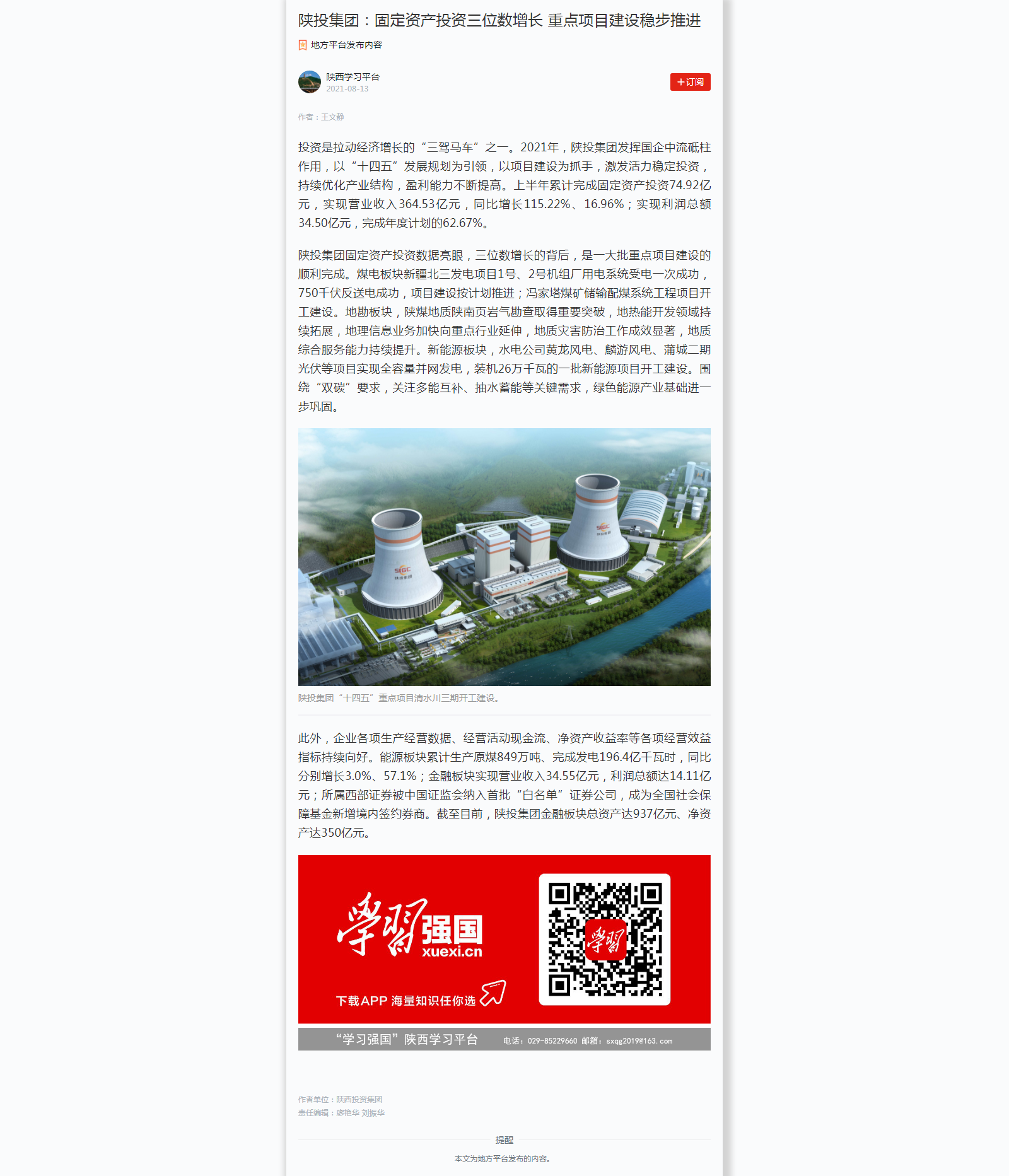
Task: Open the 学习强国 download app banner
Action: tap(504, 940)
